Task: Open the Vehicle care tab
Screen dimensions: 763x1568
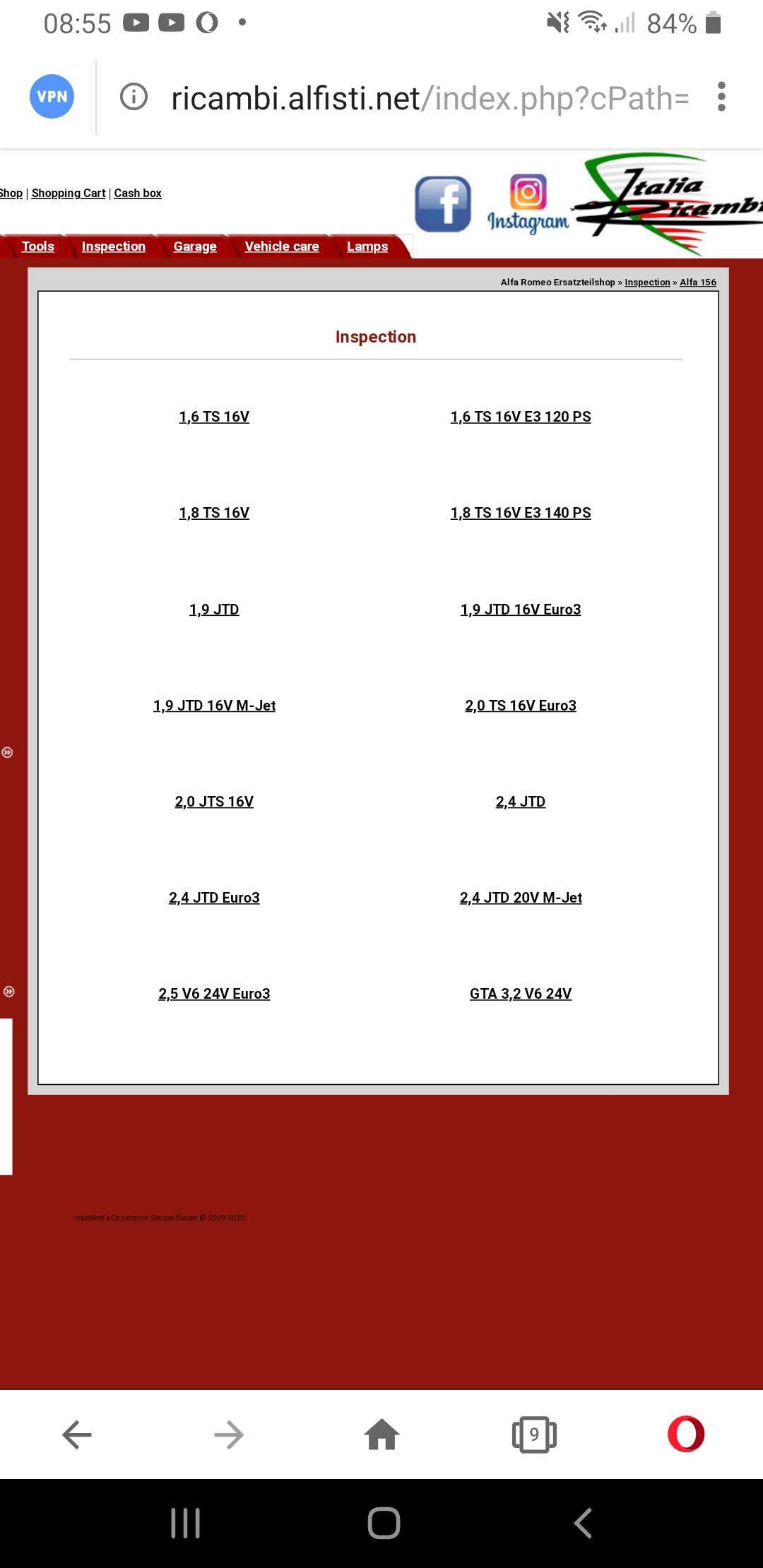Action: point(282,247)
